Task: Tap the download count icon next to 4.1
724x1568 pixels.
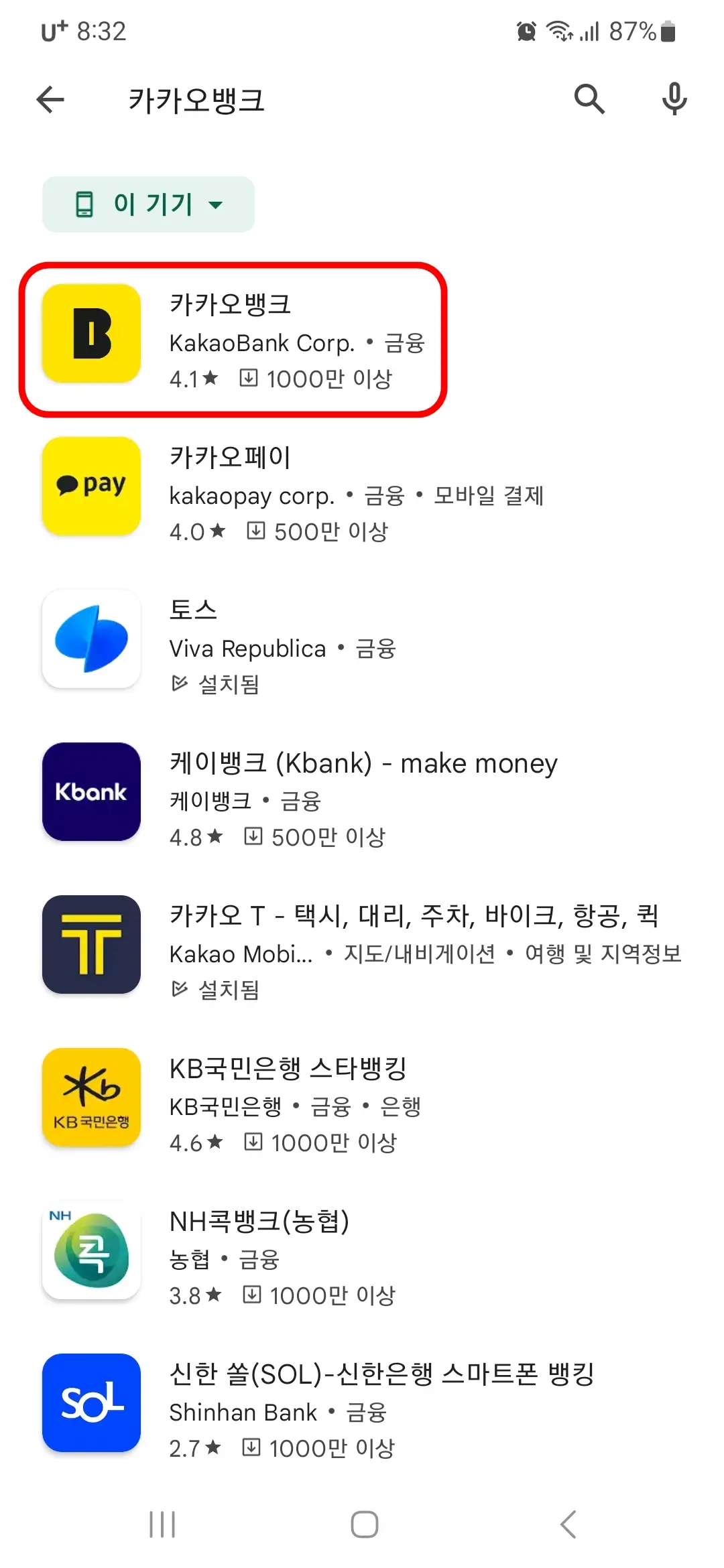Action: [248, 377]
